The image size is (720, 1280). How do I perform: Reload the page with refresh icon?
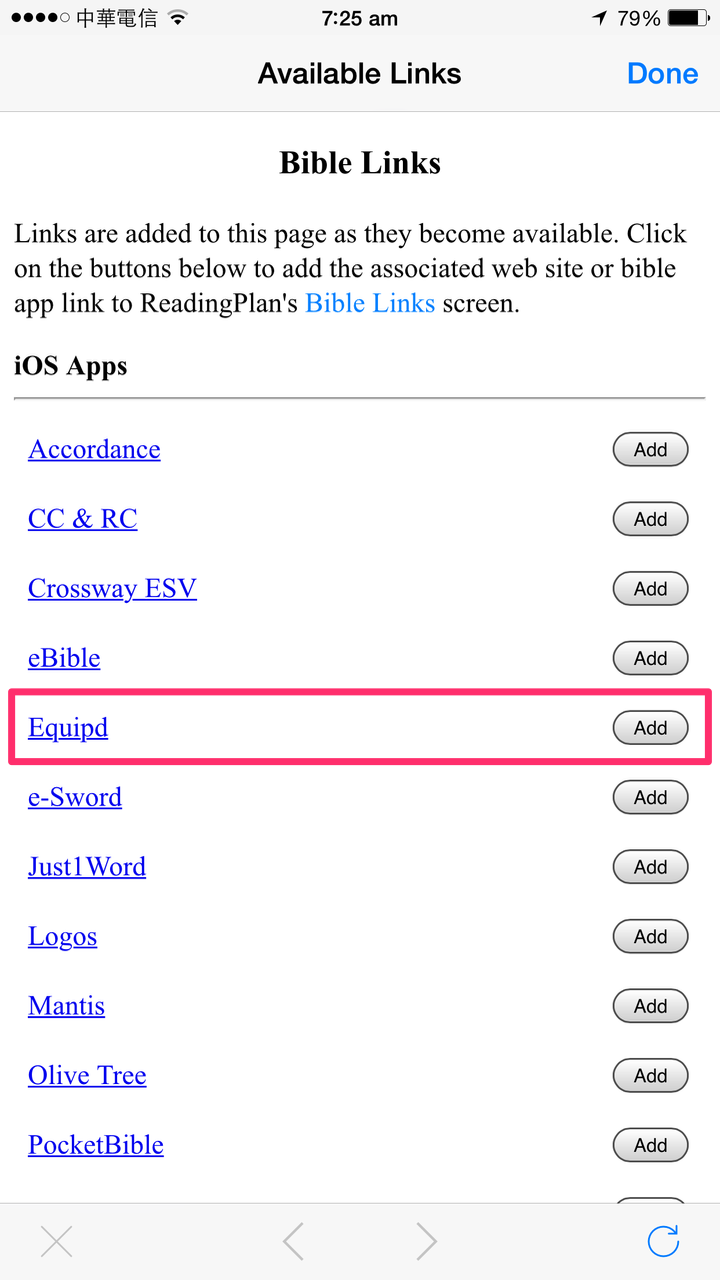(663, 1242)
